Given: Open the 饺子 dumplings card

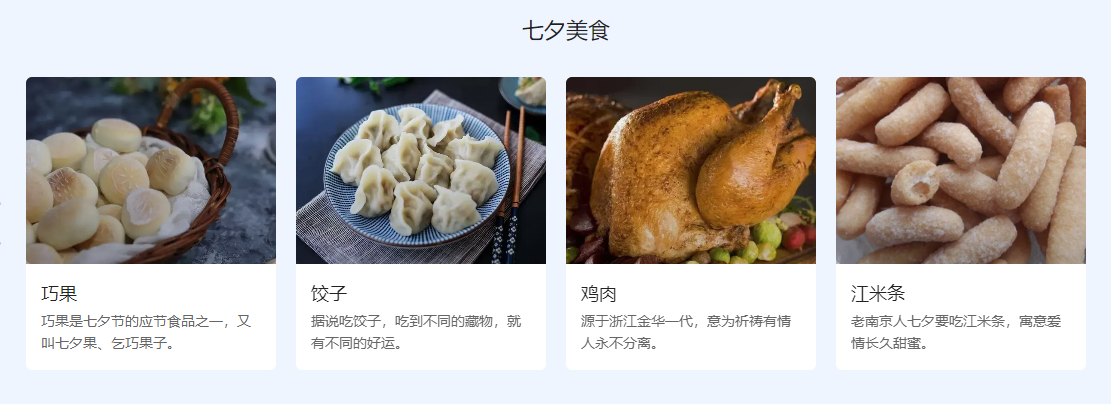Looking at the screenshot, I should [420, 222].
